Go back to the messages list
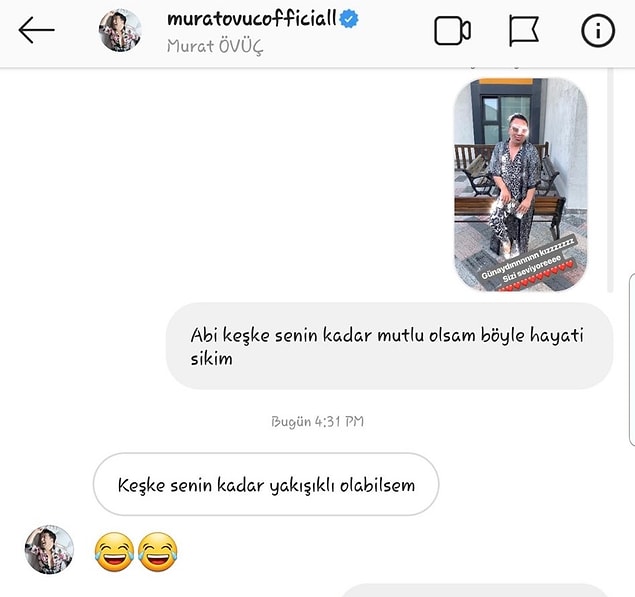This screenshot has width=635, height=597. 36,31
